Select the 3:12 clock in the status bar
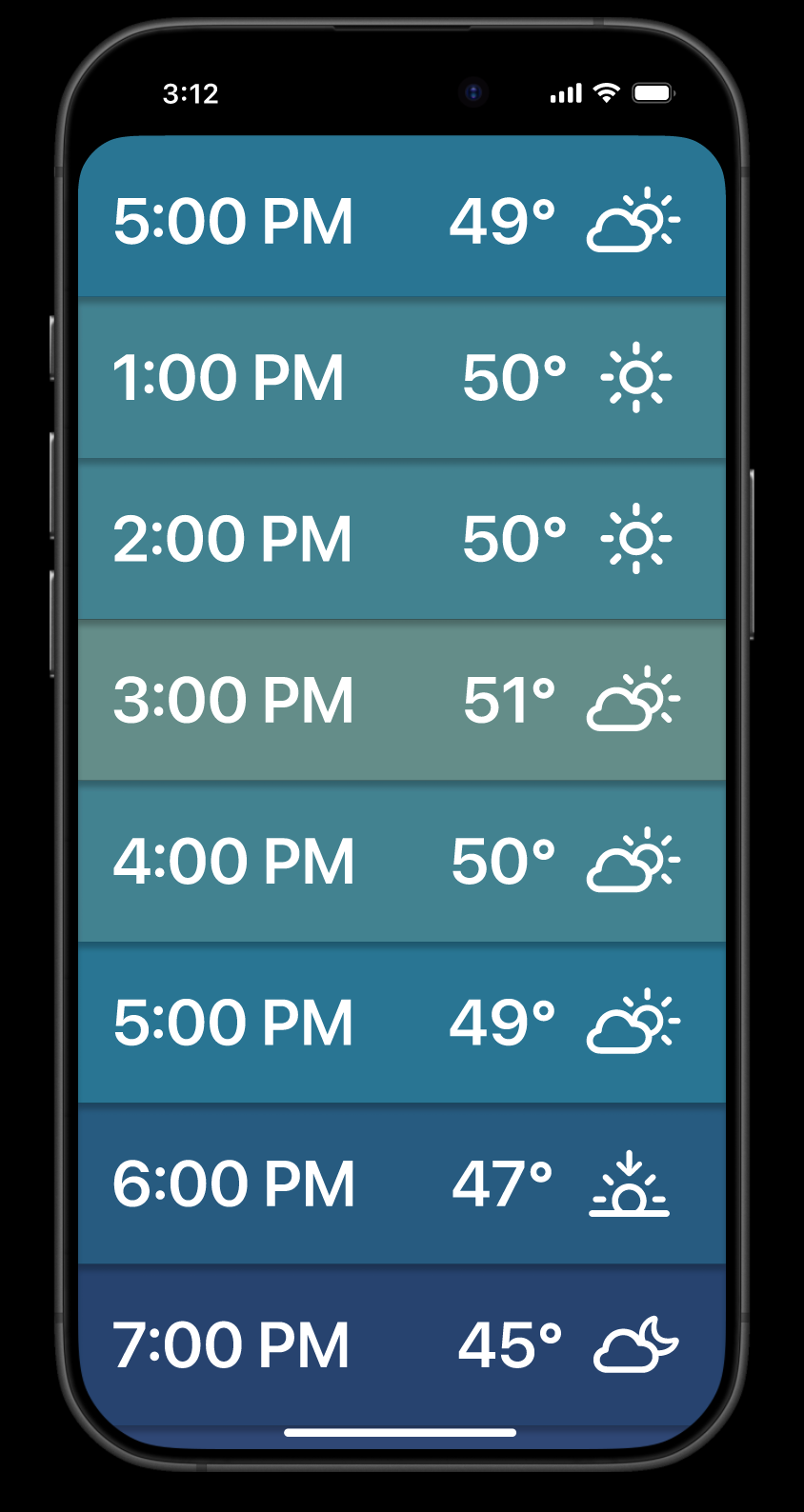The width and height of the screenshot is (804, 1512). (191, 92)
